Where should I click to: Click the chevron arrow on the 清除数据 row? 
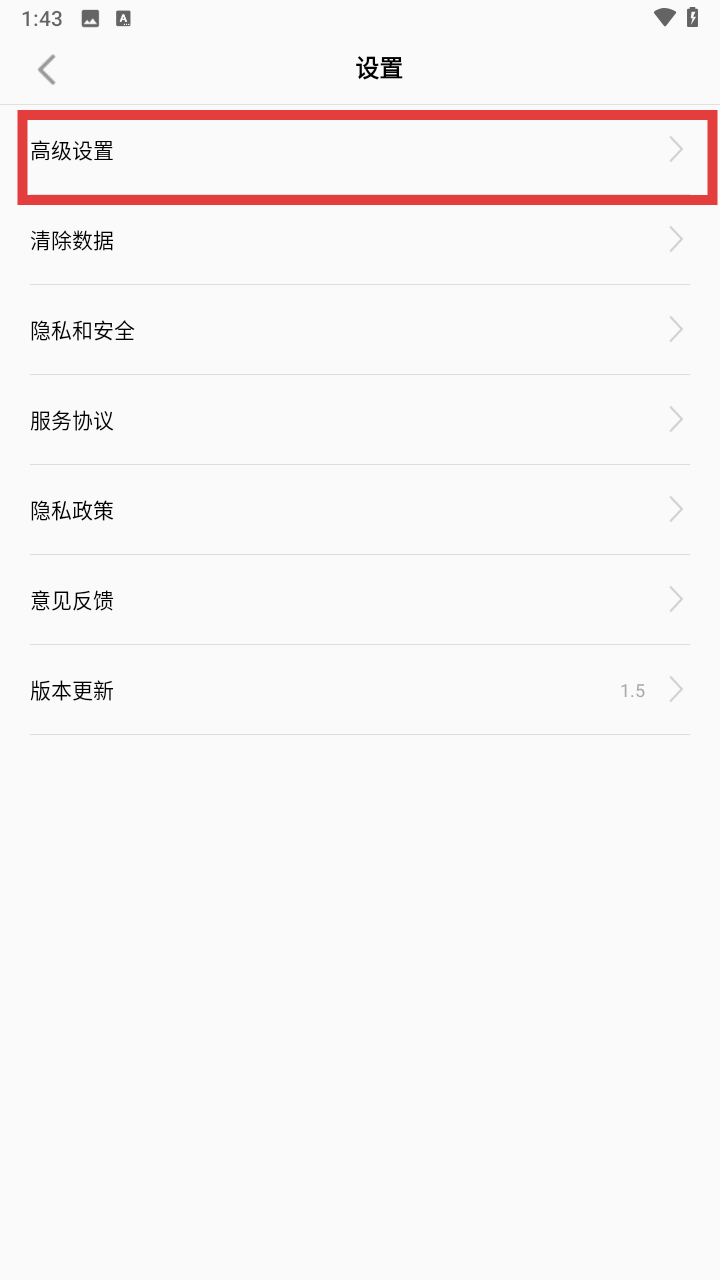[x=676, y=239]
